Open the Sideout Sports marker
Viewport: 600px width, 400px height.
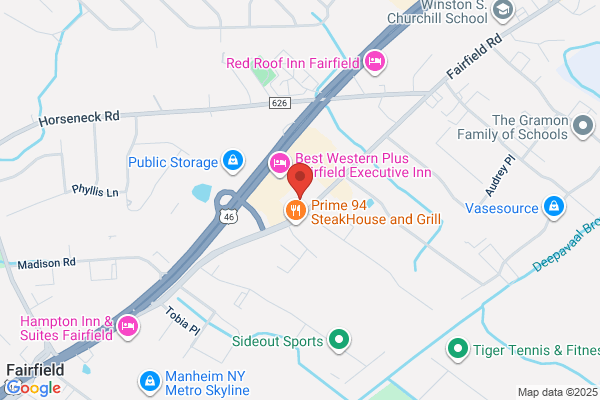tap(339, 340)
